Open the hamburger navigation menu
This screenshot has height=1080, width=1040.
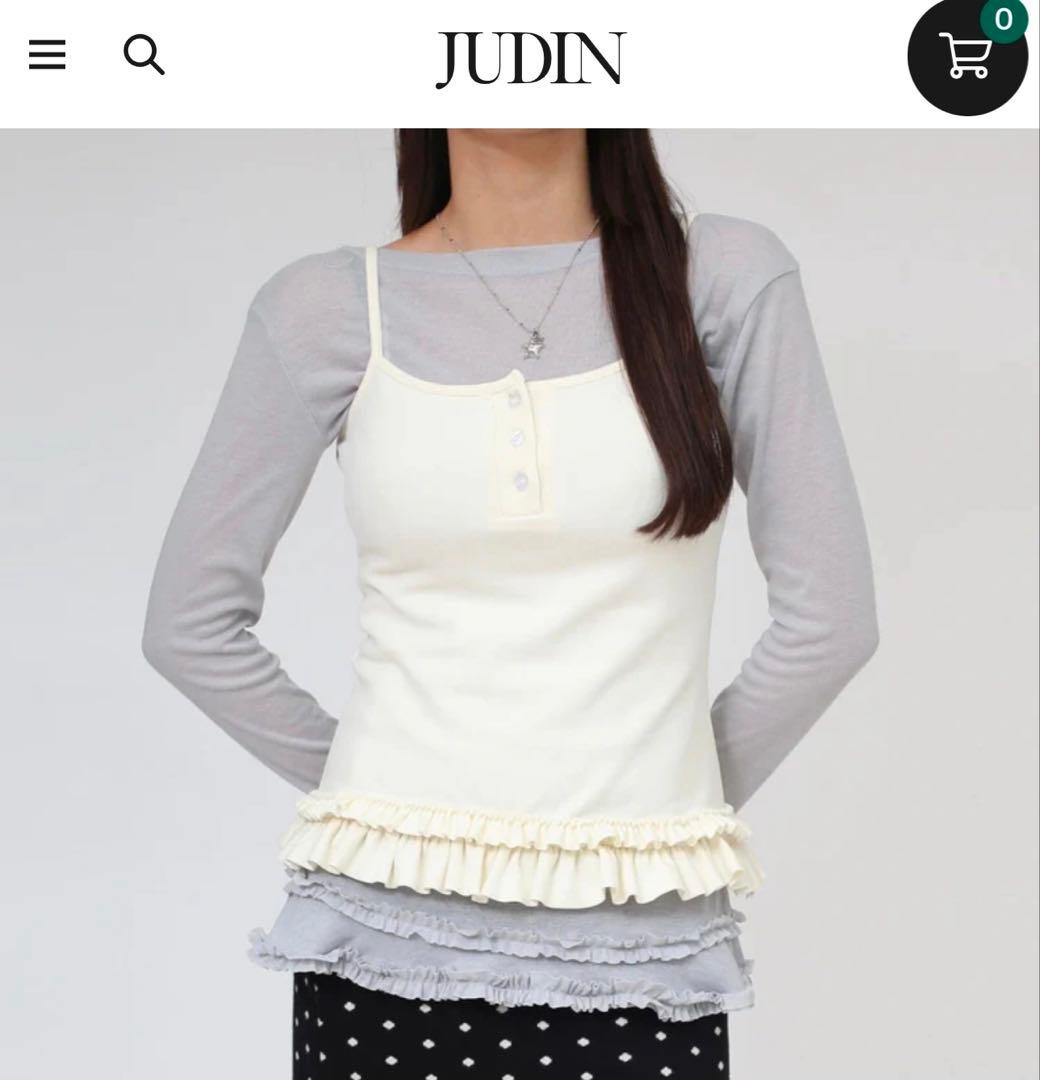(47, 55)
